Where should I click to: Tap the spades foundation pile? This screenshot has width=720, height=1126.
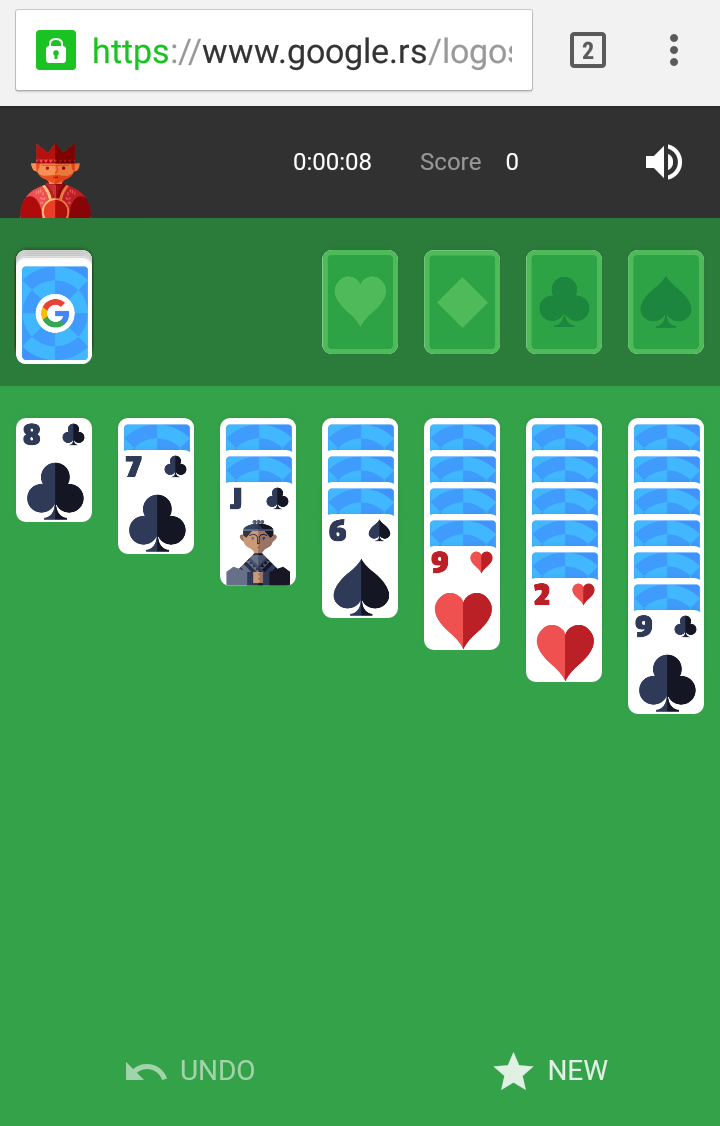(x=666, y=302)
